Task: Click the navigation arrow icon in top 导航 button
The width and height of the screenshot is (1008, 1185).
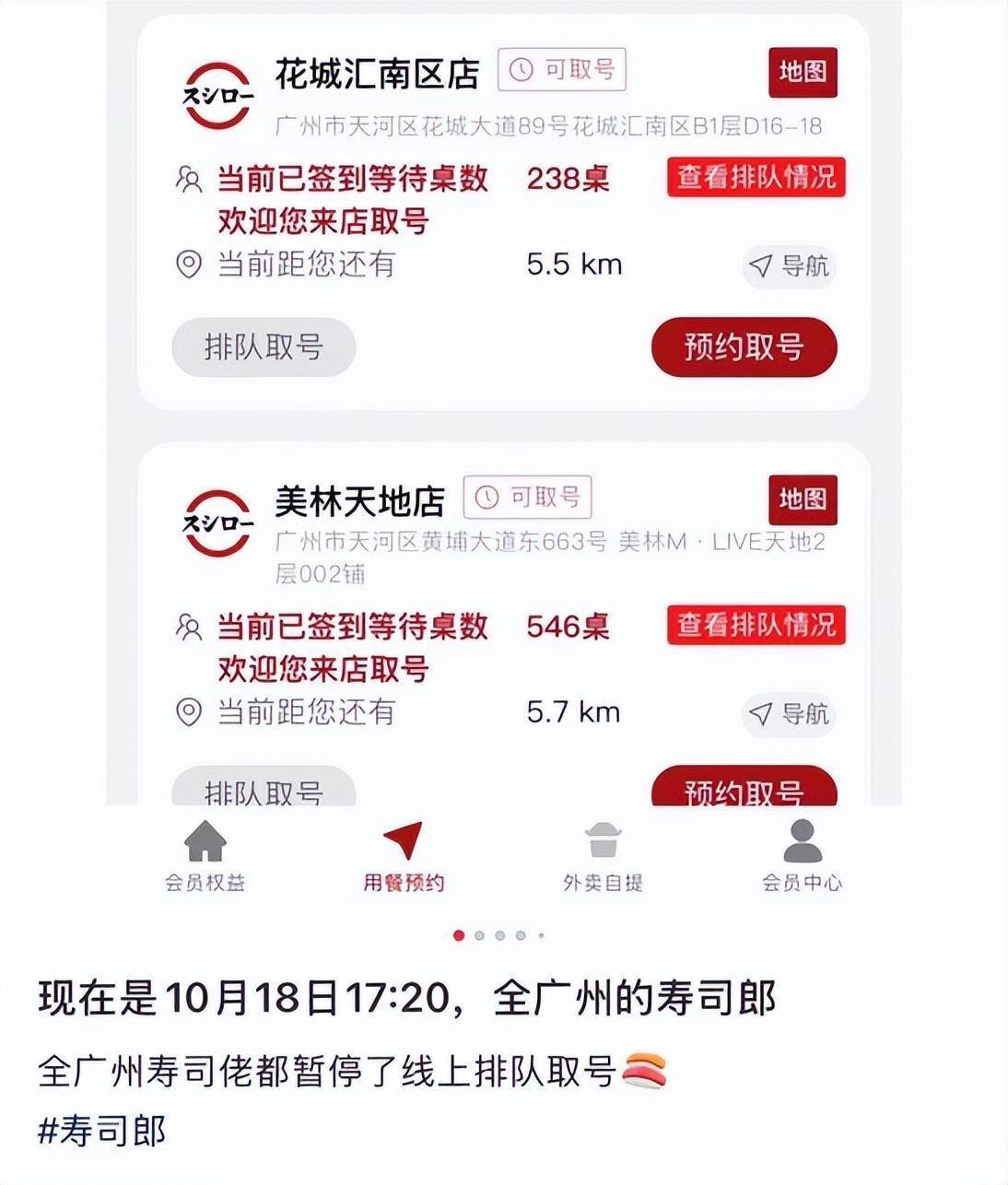Action: coord(759,266)
